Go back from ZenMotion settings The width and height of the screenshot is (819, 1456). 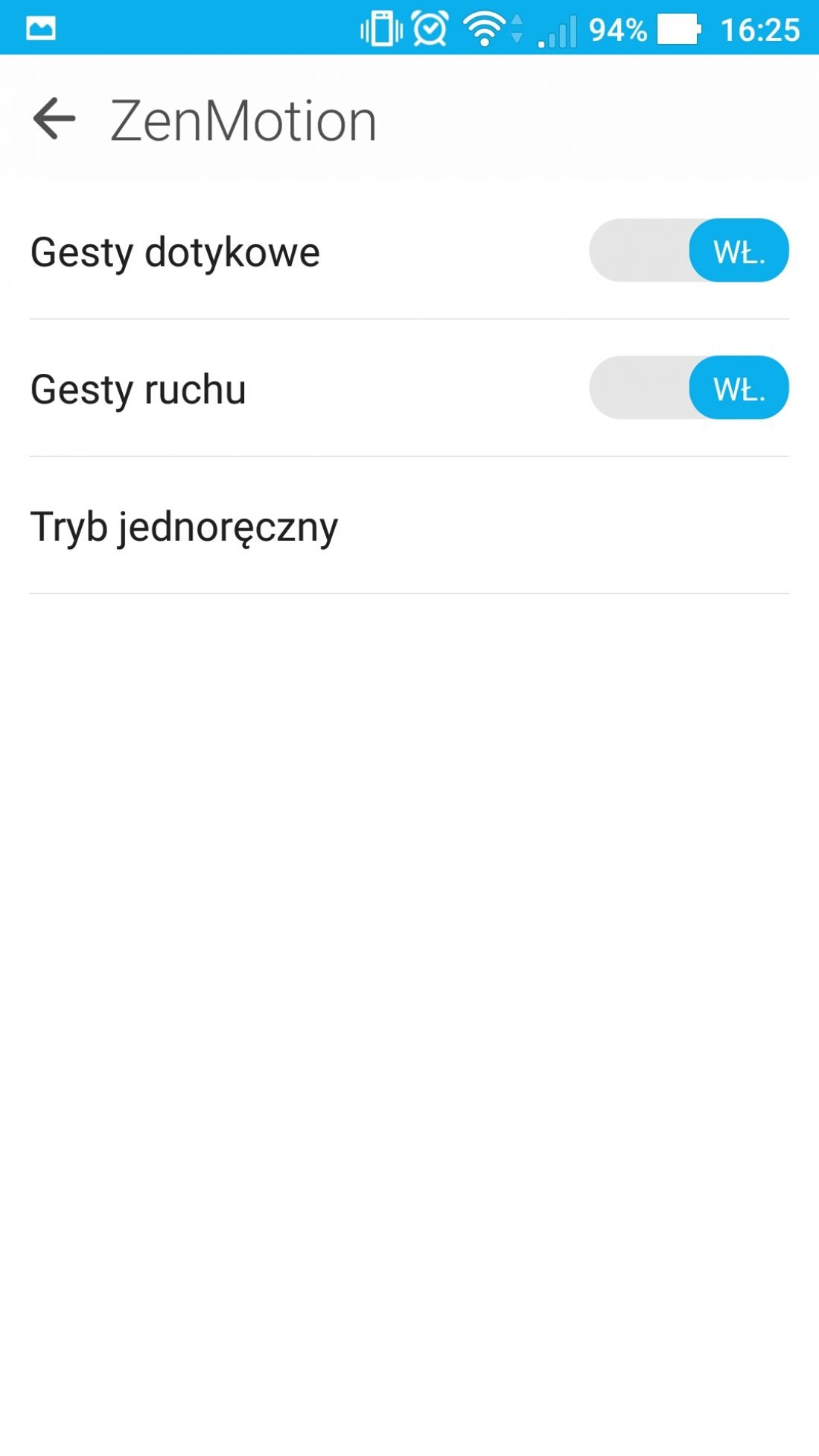click(54, 119)
